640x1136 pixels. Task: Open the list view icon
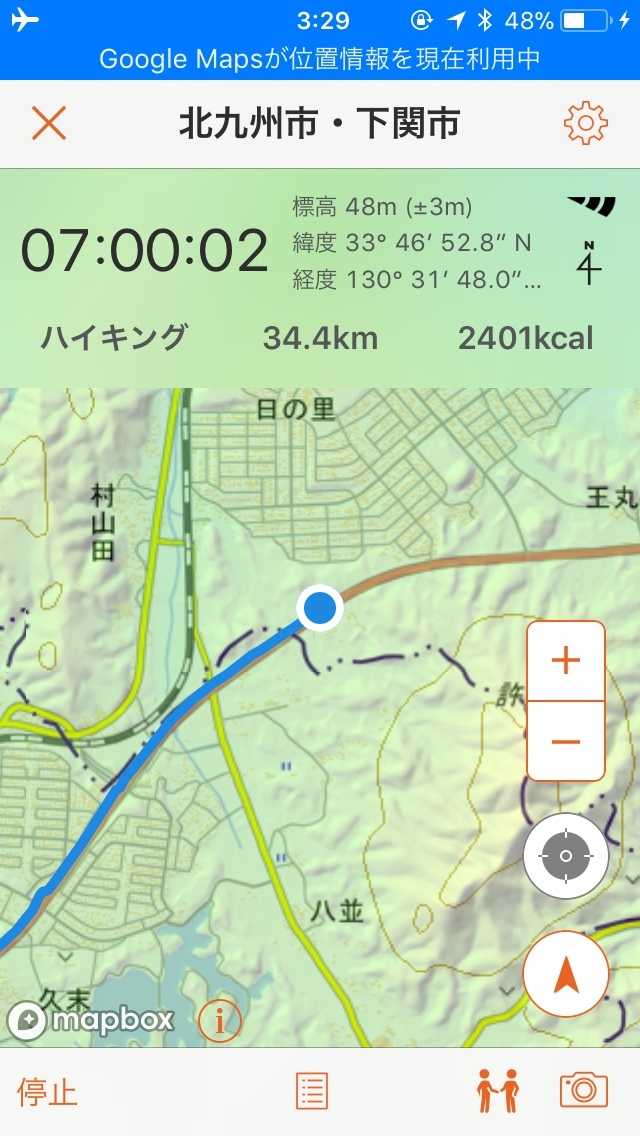tap(312, 1091)
